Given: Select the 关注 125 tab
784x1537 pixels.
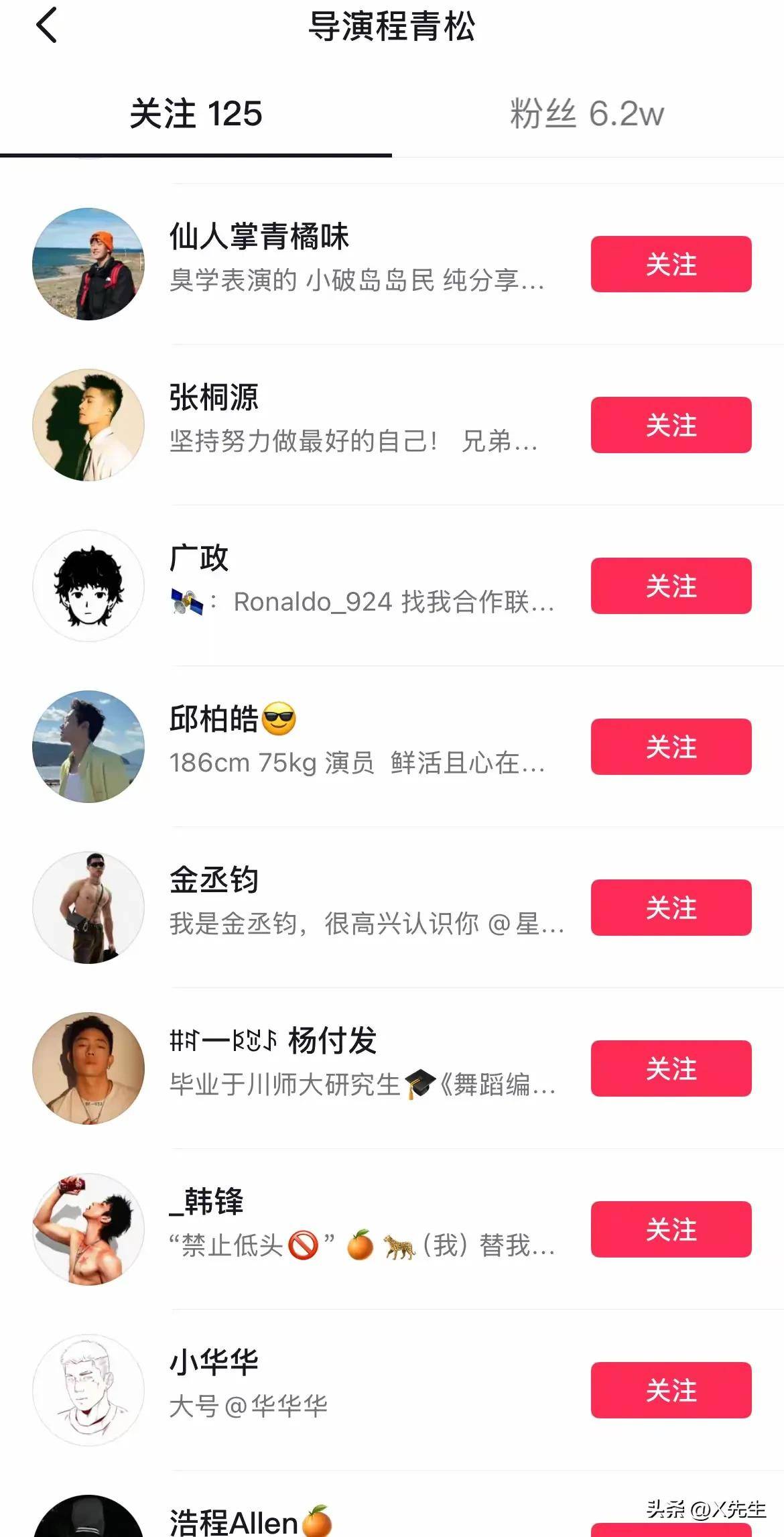Looking at the screenshot, I should [196, 113].
